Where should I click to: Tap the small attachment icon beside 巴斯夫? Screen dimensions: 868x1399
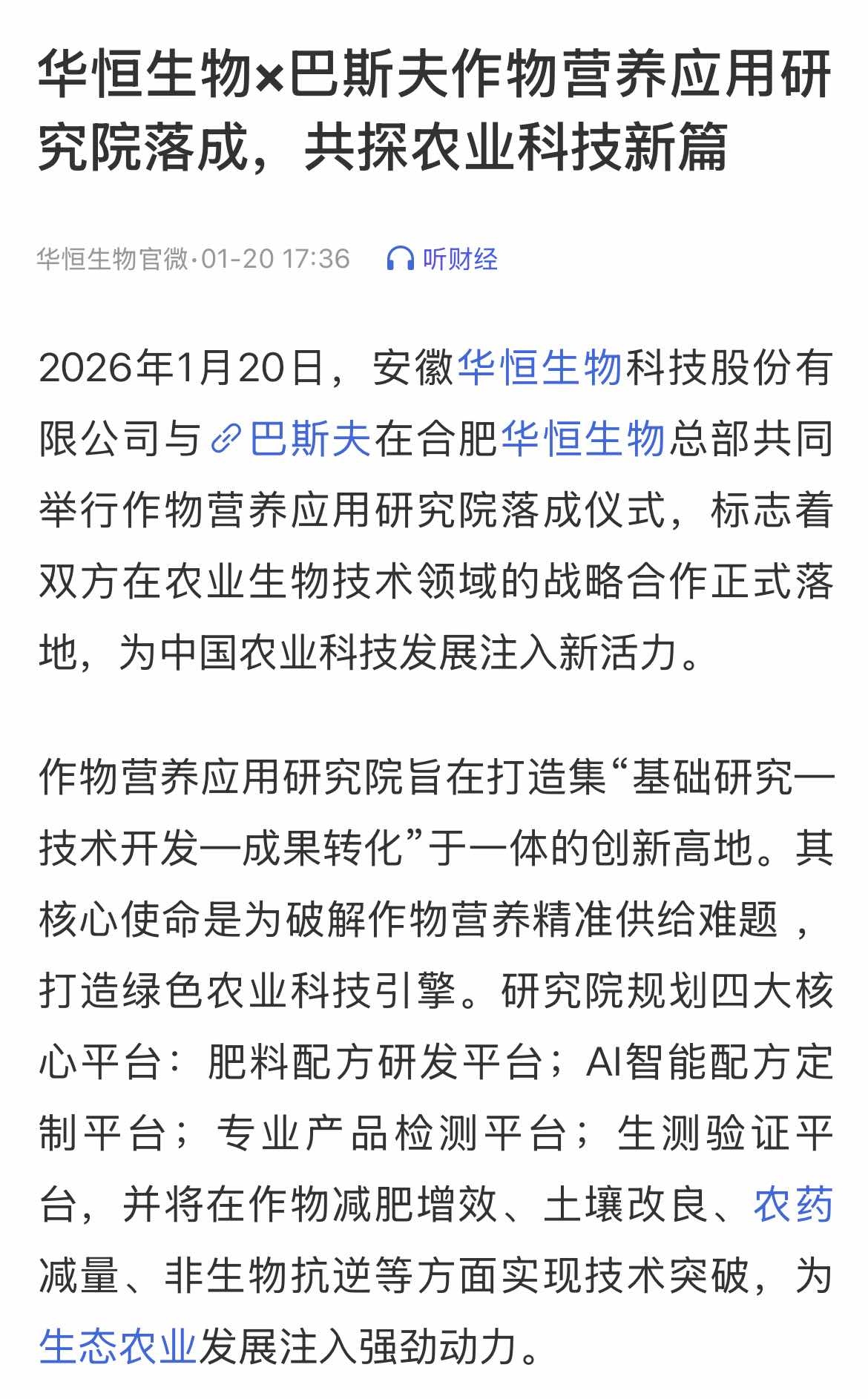tap(224, 439)
